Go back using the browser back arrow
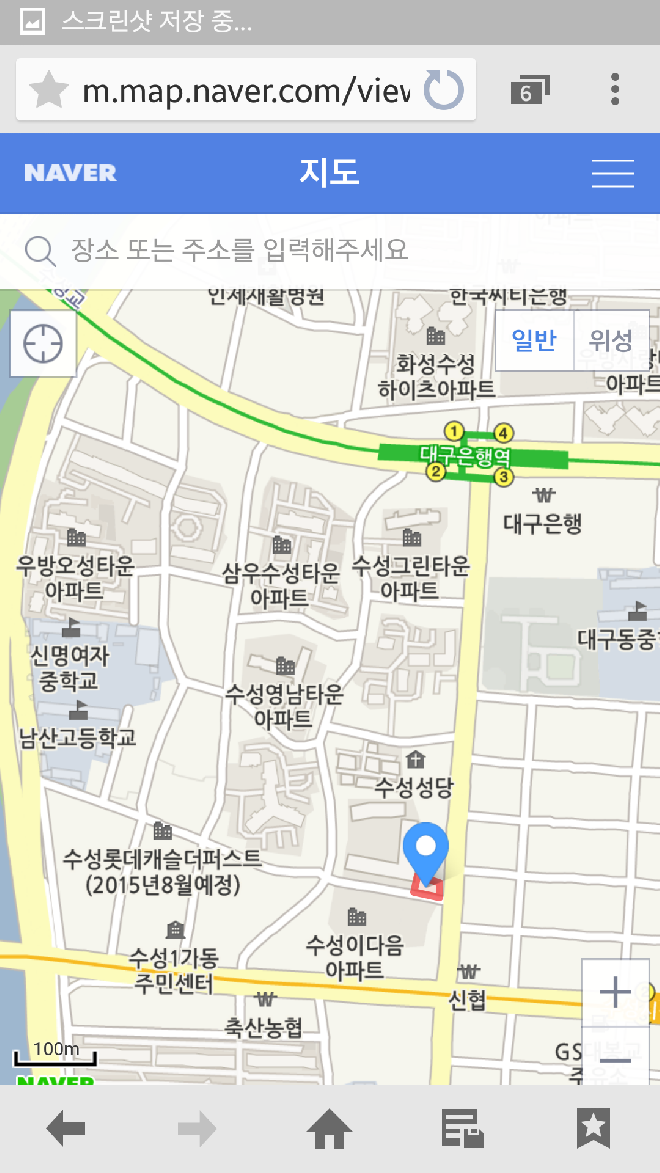 (x=66, y=1128)
